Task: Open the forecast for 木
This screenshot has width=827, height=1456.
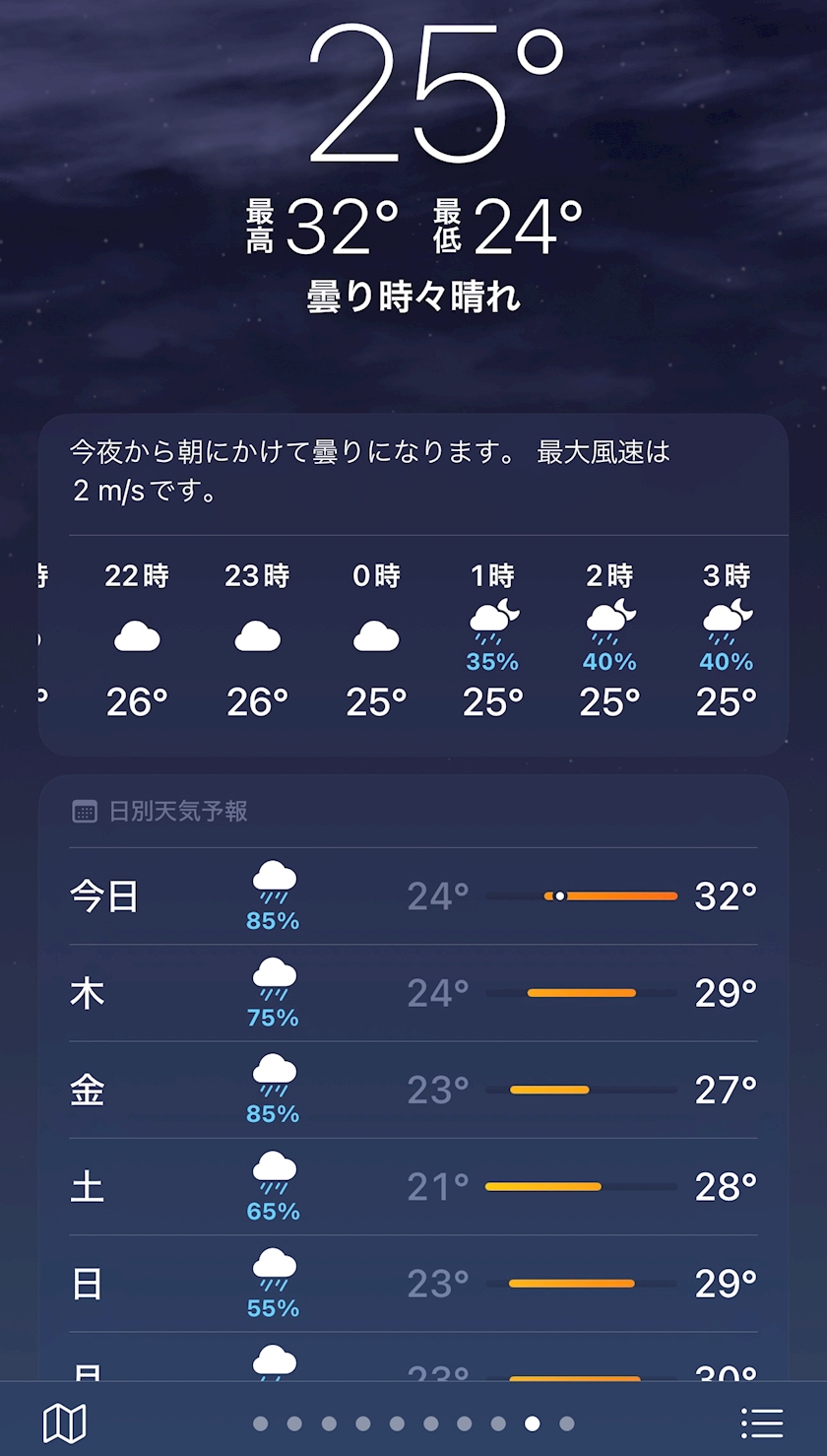Action: pos(413,993)
